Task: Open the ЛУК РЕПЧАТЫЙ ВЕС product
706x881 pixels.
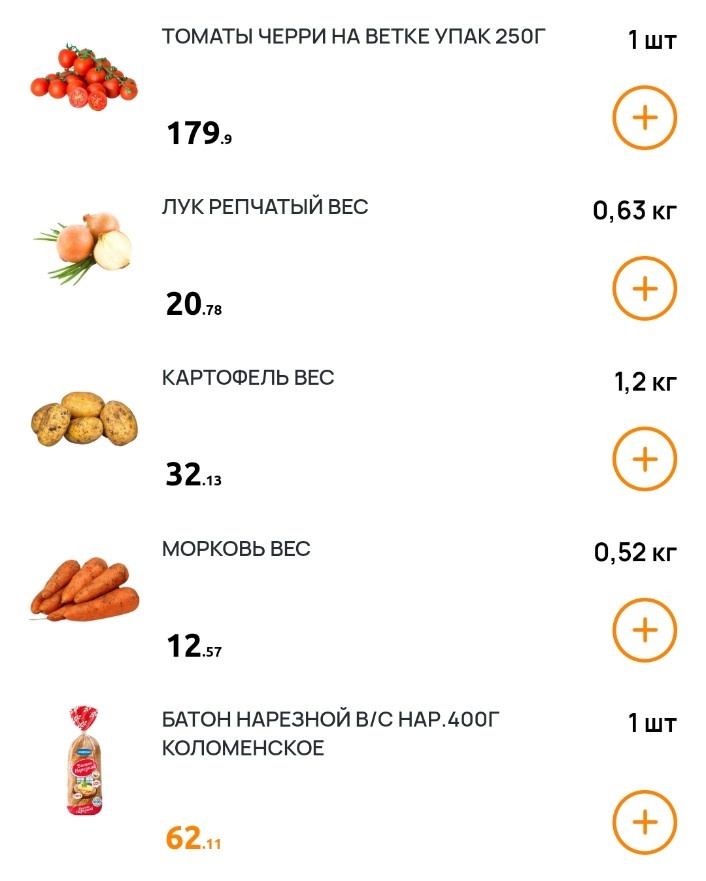Action: pos(265,208)
